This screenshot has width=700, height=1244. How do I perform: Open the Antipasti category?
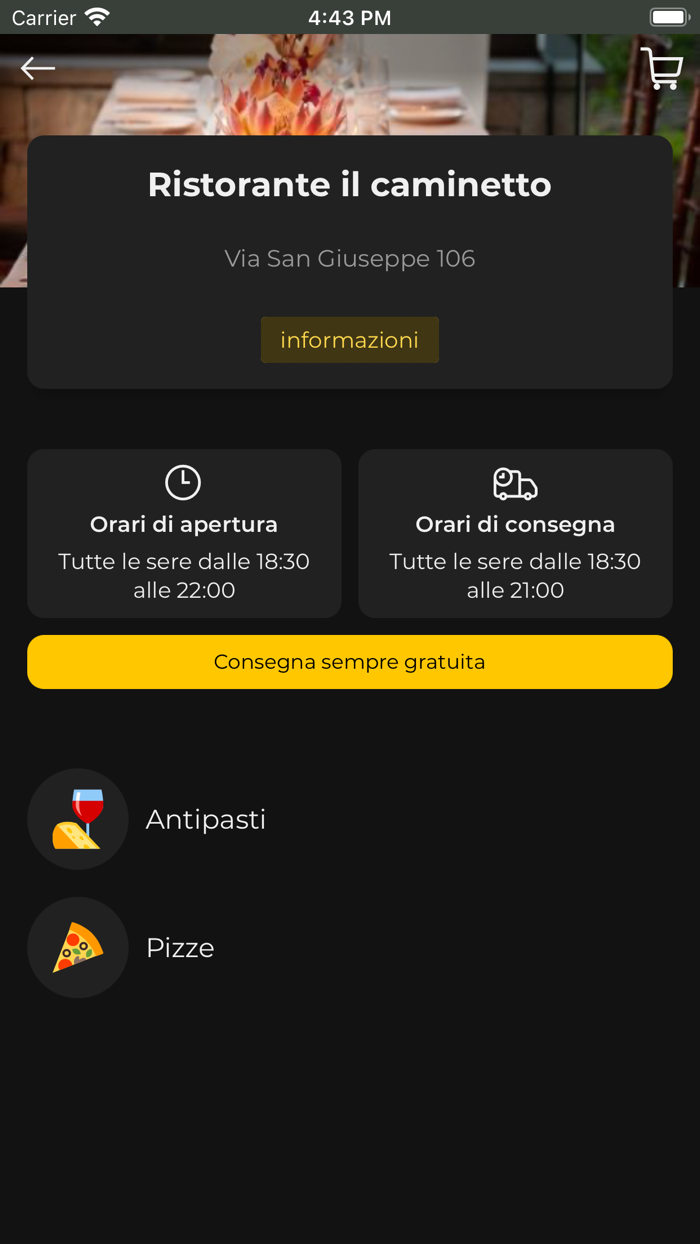click(205, 819)
